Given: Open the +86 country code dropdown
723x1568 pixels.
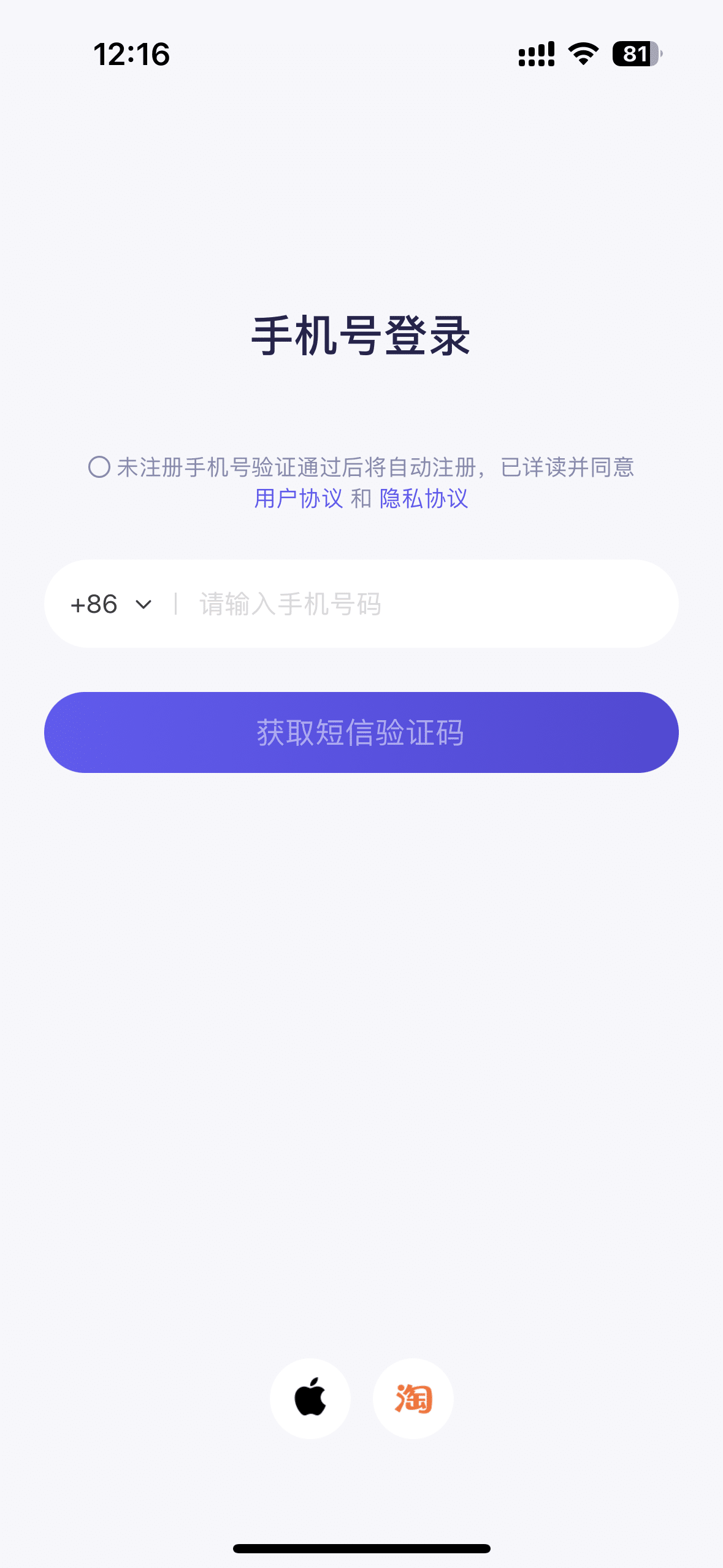Looking at the screenshot, I should click(x=109, y=604).
